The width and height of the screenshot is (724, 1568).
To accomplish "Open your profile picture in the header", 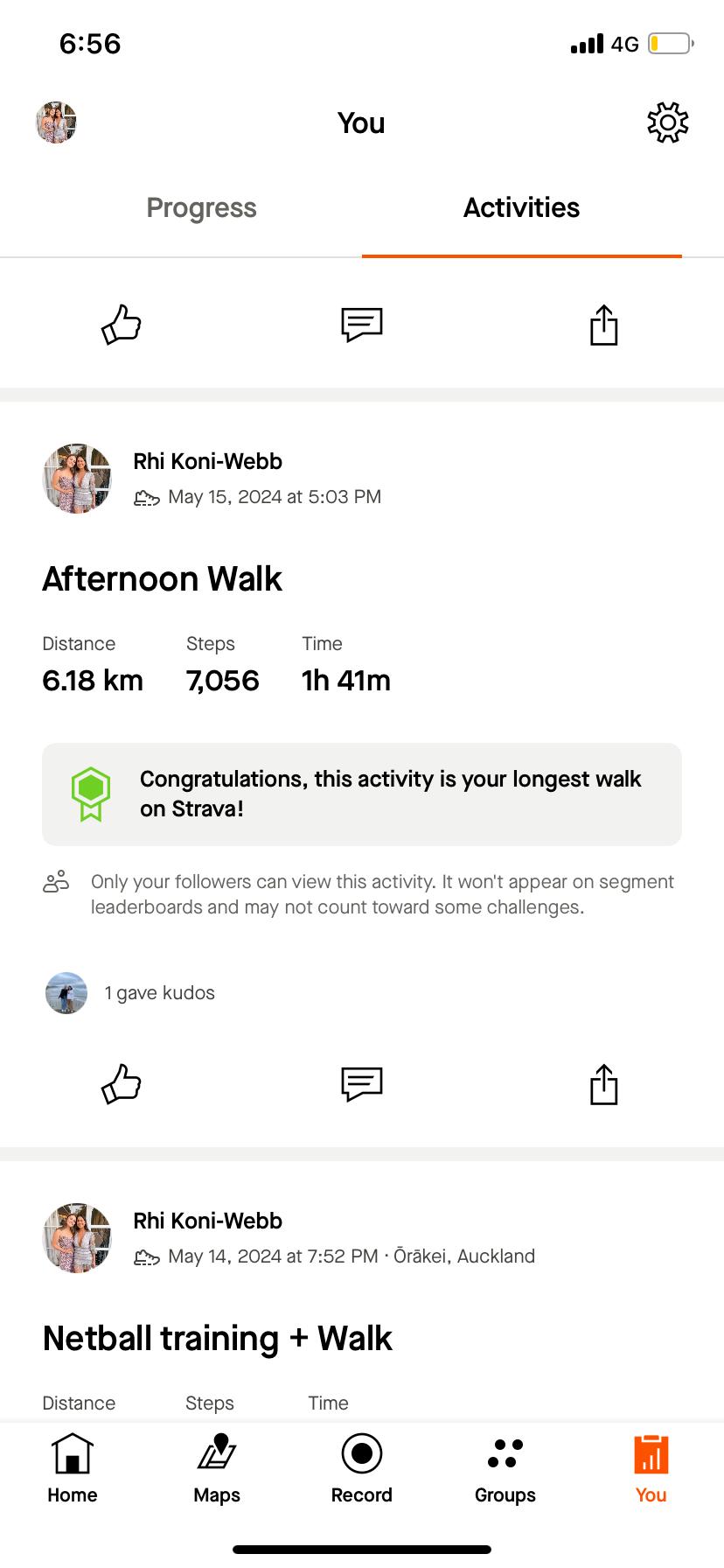I will pos(56,122).
